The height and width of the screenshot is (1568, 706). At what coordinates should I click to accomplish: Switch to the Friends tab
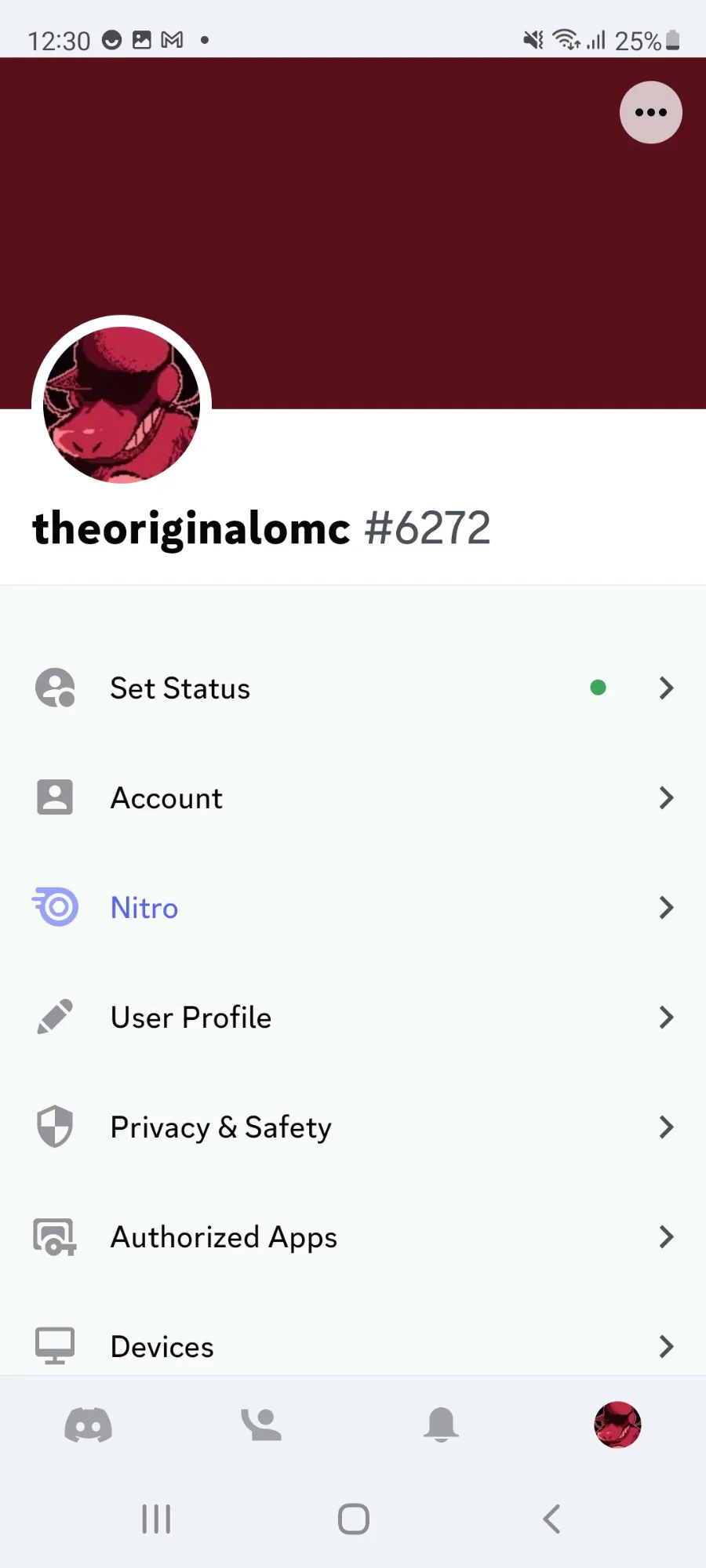[261, 1425]
